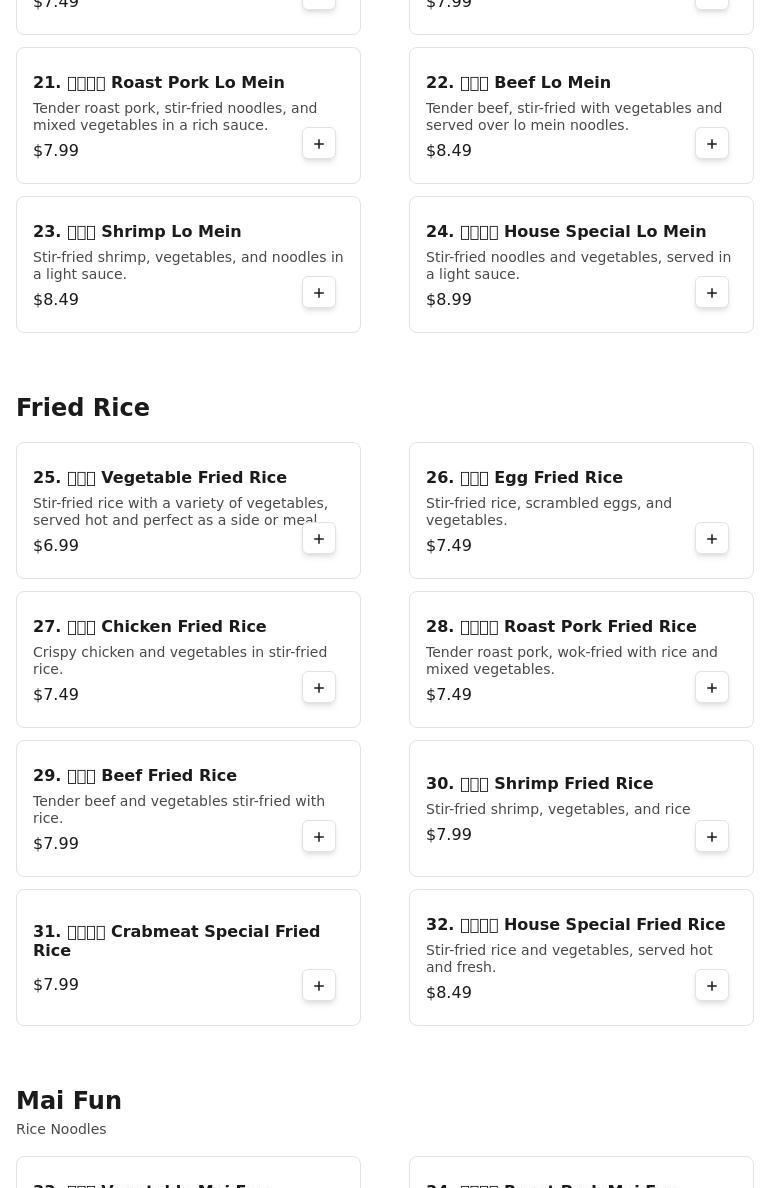Tap plus button for Shrimp Lo Mein
This screenshot has height=1188, width=770.
click(x=319, y=293)
